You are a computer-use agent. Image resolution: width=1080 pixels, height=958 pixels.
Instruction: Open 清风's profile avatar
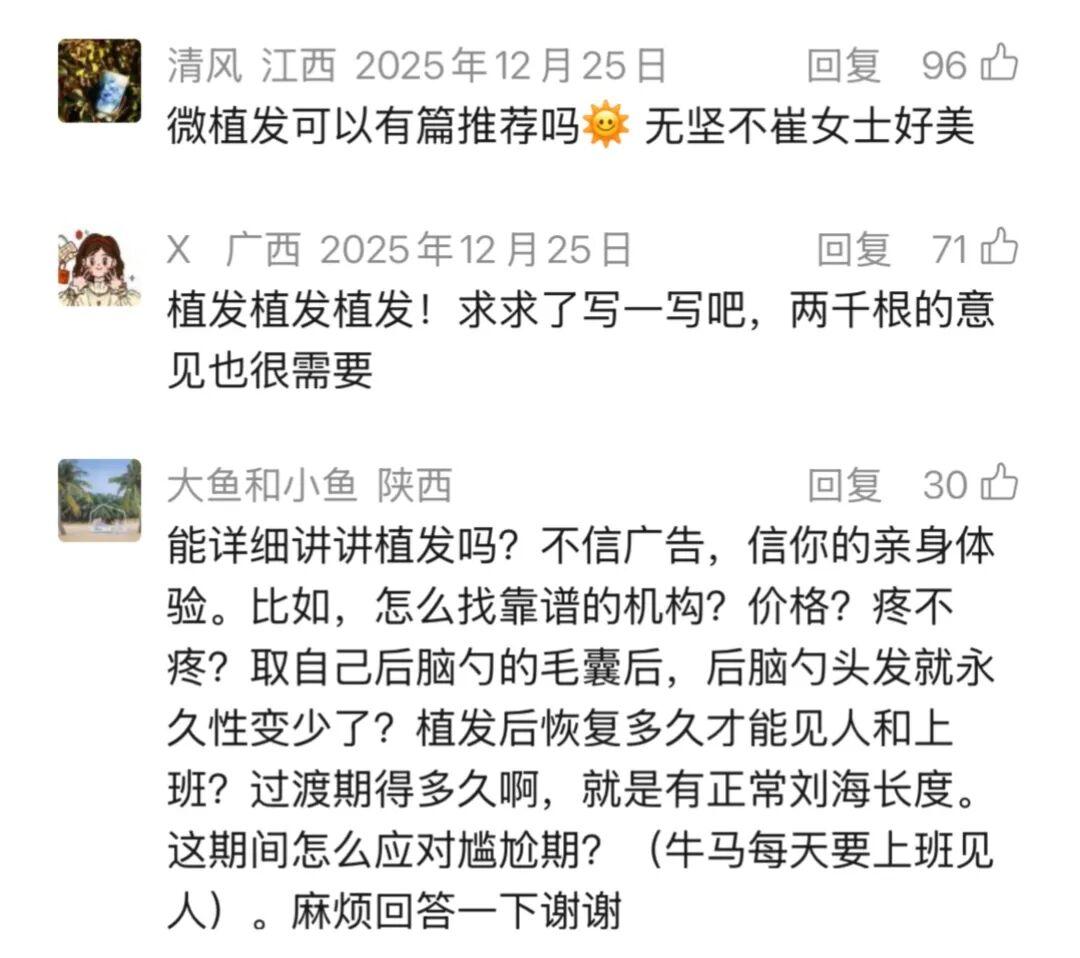pyautogui.click(x=99, y=80)
